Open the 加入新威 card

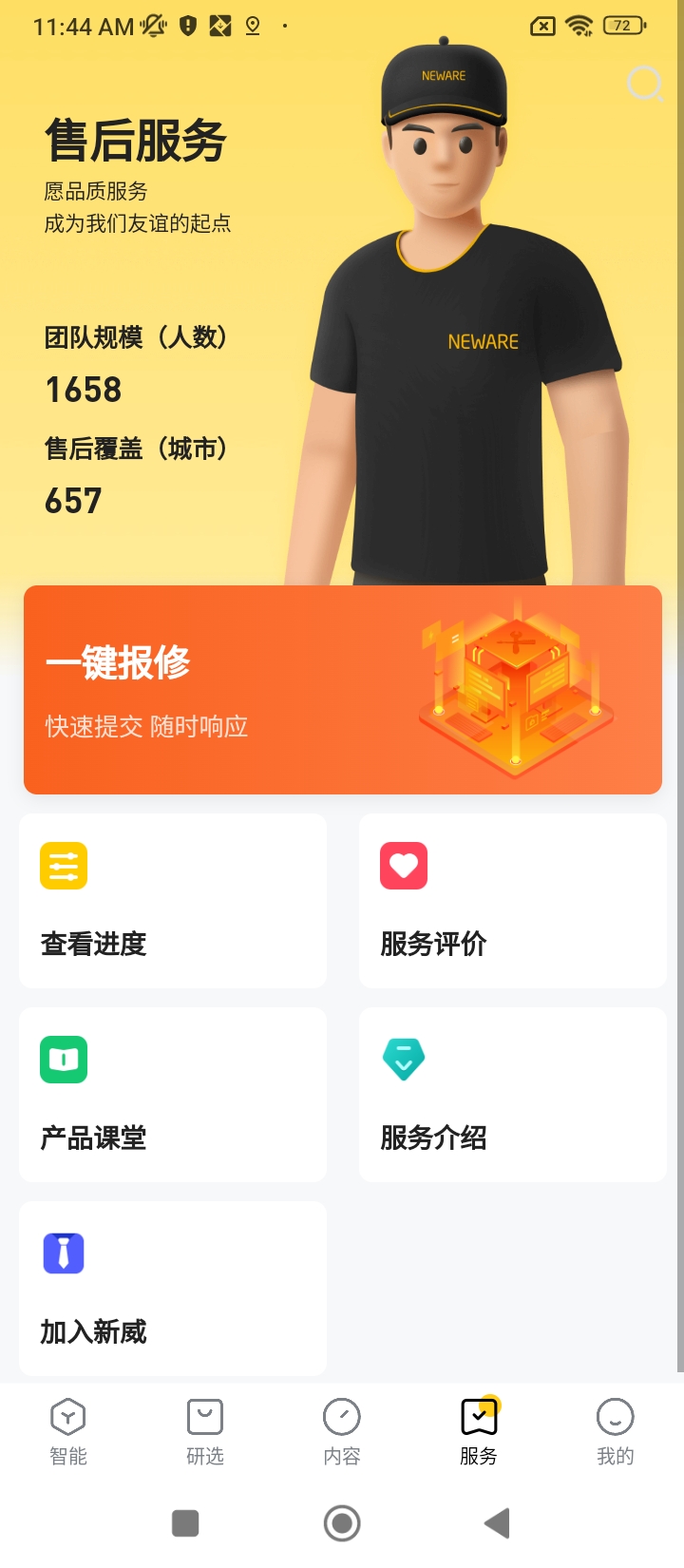pyautogui.click(x=173, y=1288)
